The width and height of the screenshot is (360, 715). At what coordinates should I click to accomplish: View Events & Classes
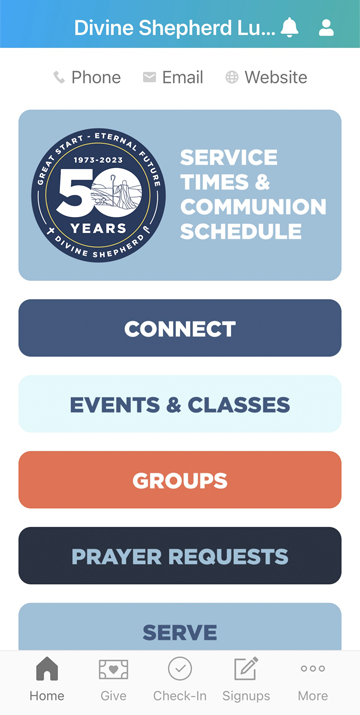click(x=180, y=404)
